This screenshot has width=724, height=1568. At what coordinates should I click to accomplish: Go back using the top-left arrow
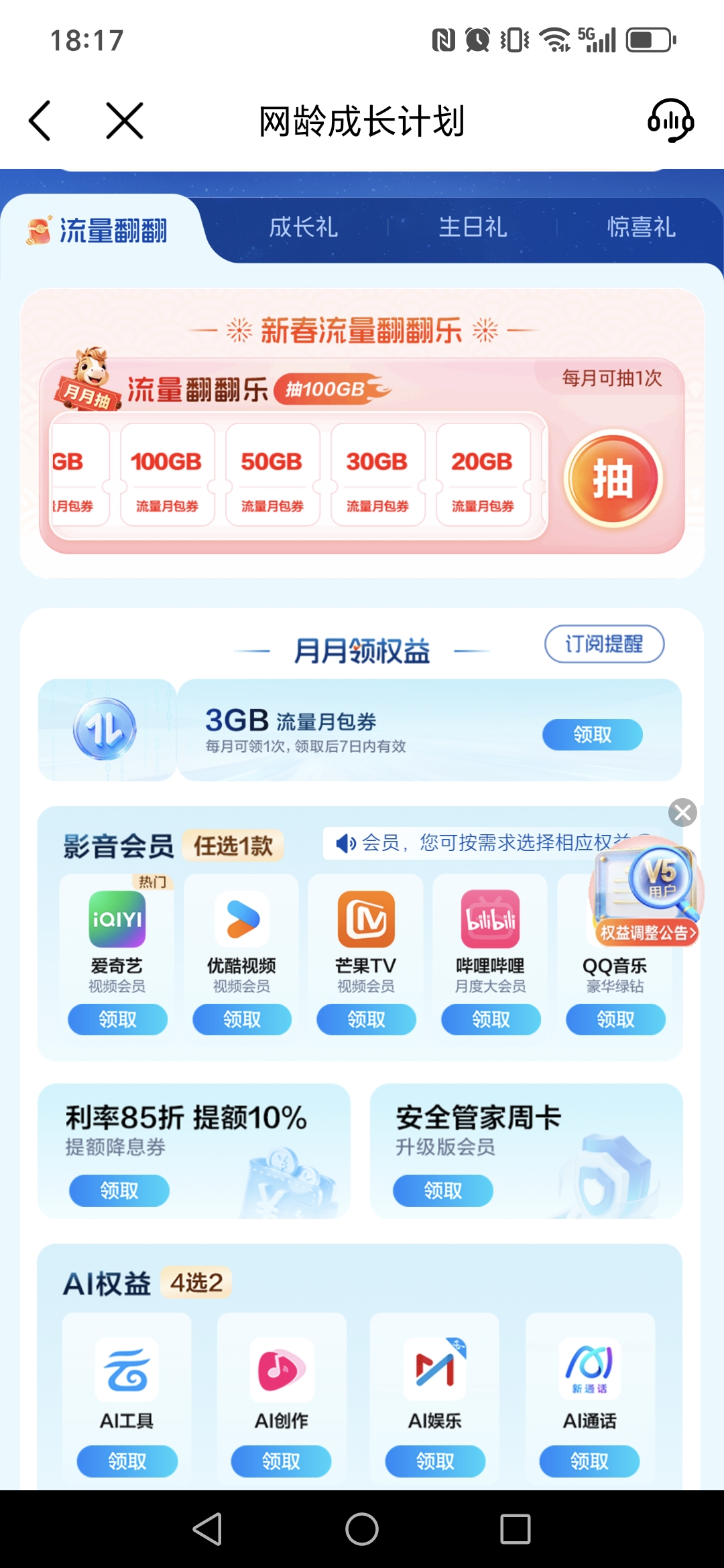pyautogui.click(x=40, y=121)
